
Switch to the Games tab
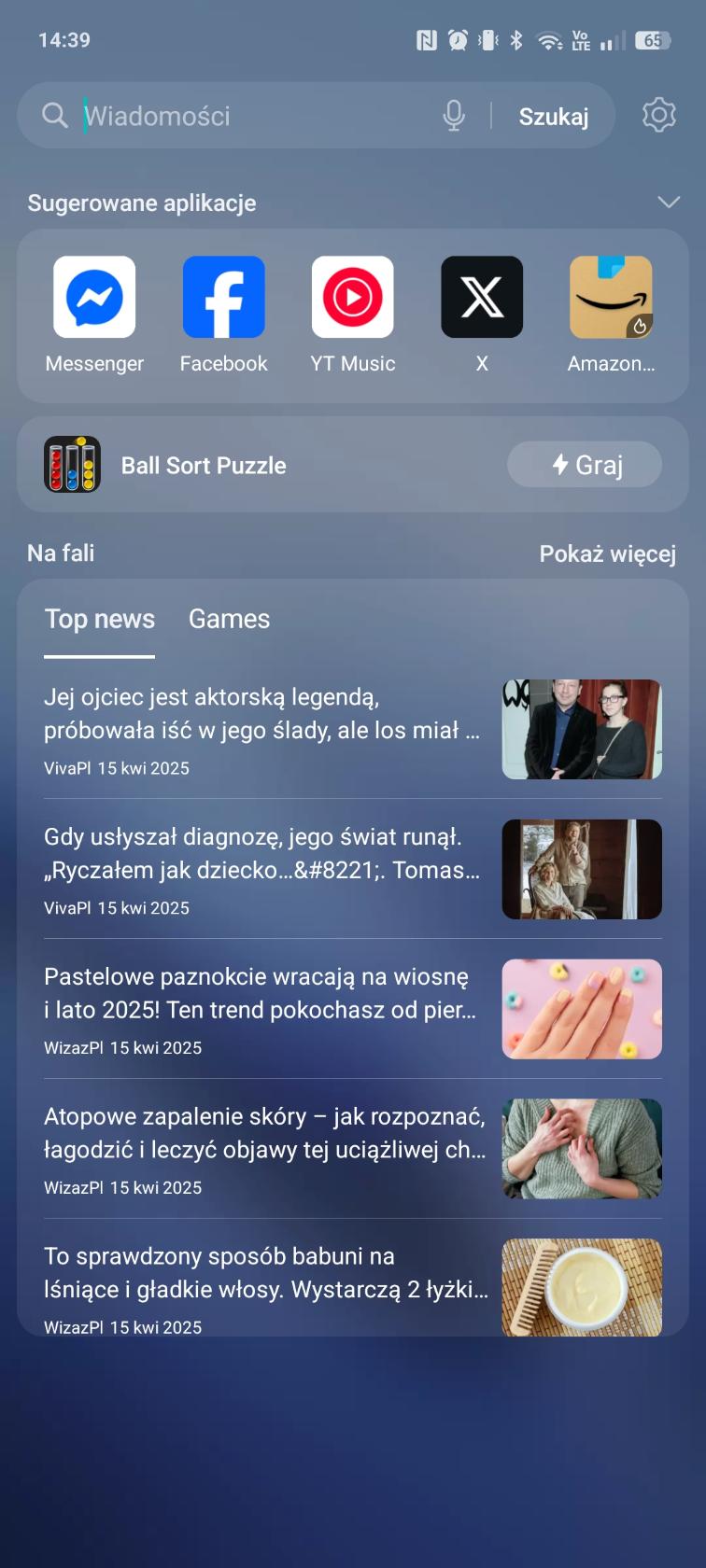click(229, 619)
